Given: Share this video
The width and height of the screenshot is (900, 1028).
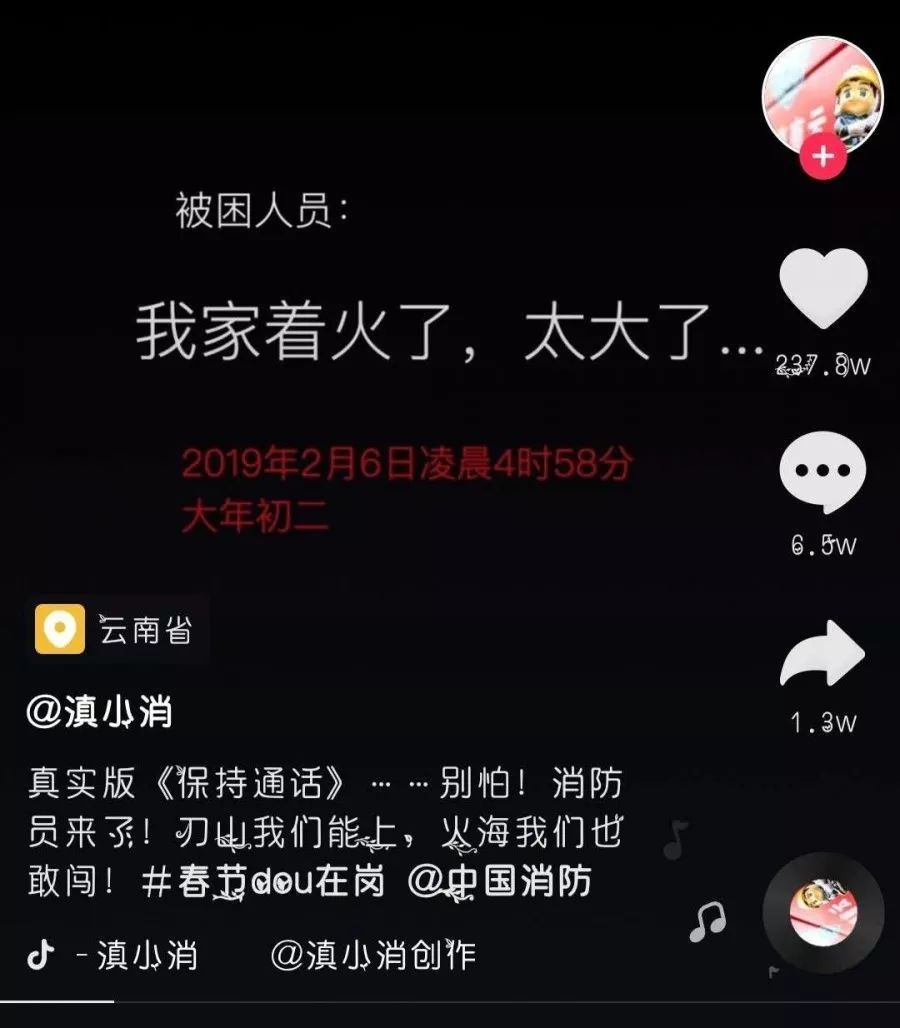Looking at the screenshot, I should (823, 654).
